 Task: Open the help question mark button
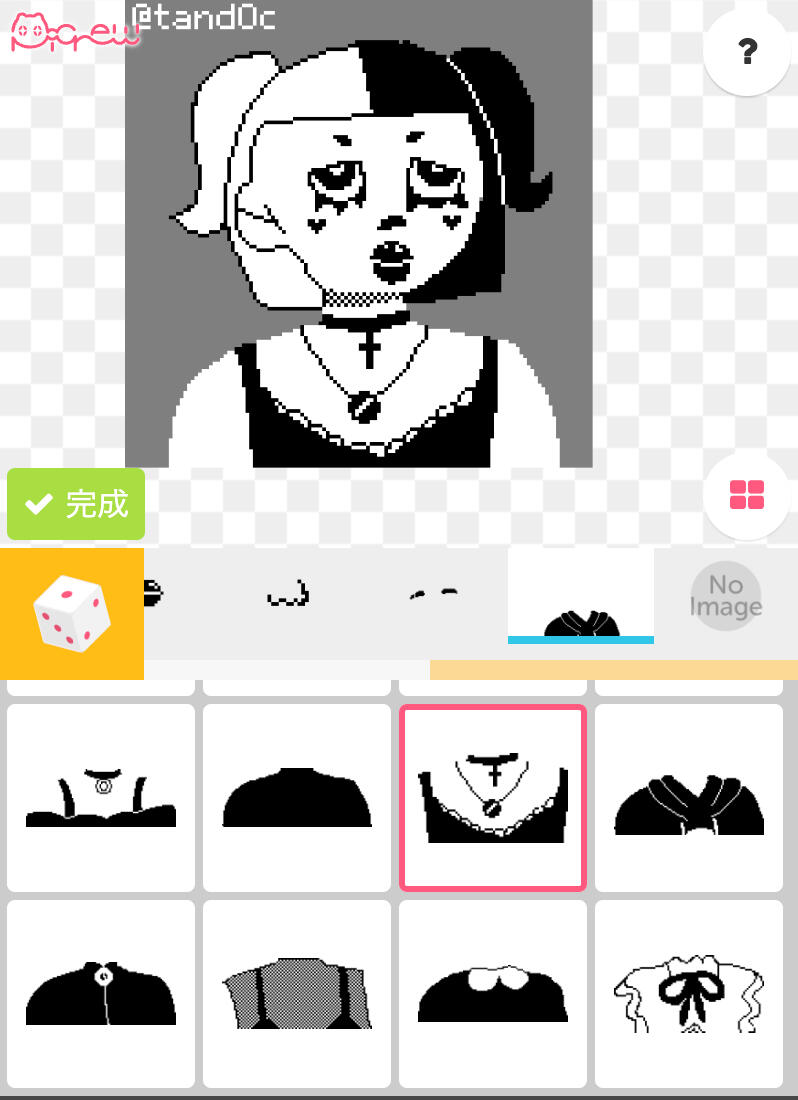pyautogui.click(x=747, y=52)
